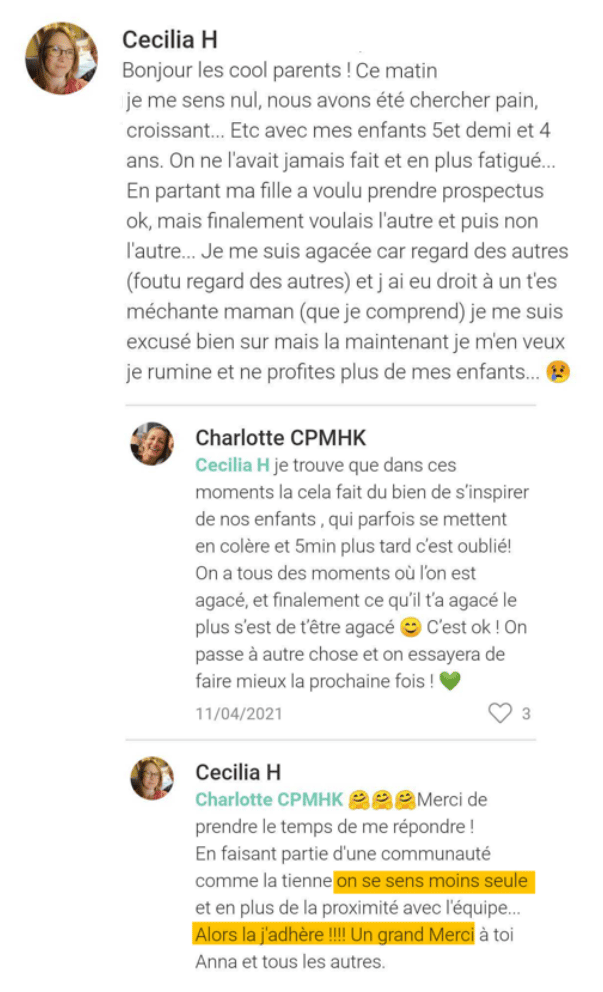Open Charlotte CPMHK's avatar beside her reply
This screenshot has height=992, width=603.
(x=152, y=444)
